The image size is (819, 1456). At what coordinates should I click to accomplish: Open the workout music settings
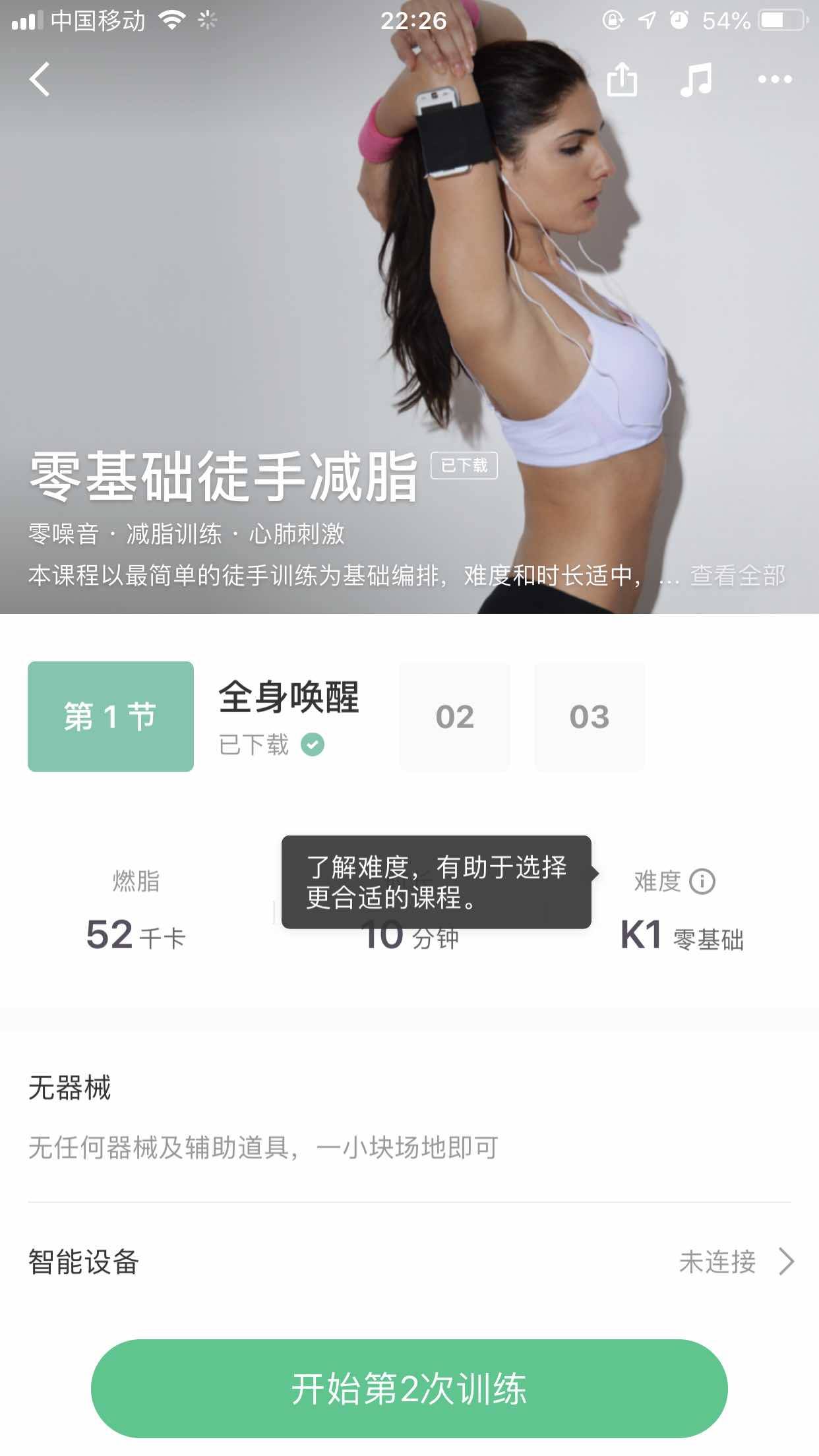tap(696, 80)
